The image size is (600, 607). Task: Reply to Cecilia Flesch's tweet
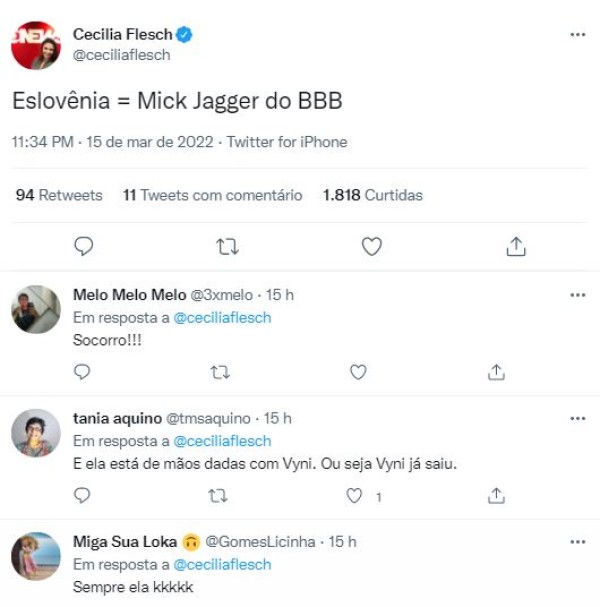click(x=84, y=246)
